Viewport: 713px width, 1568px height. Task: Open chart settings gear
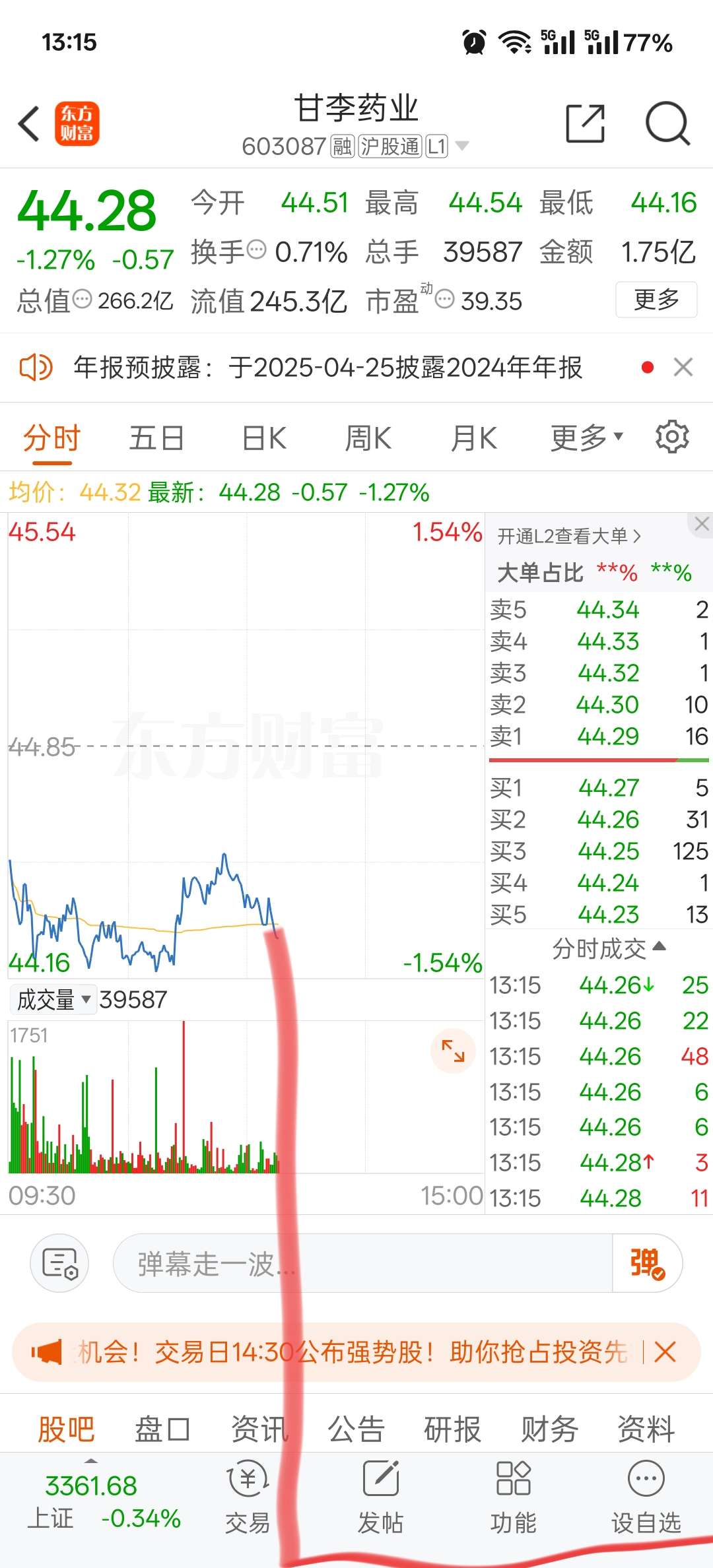[672, 438]
